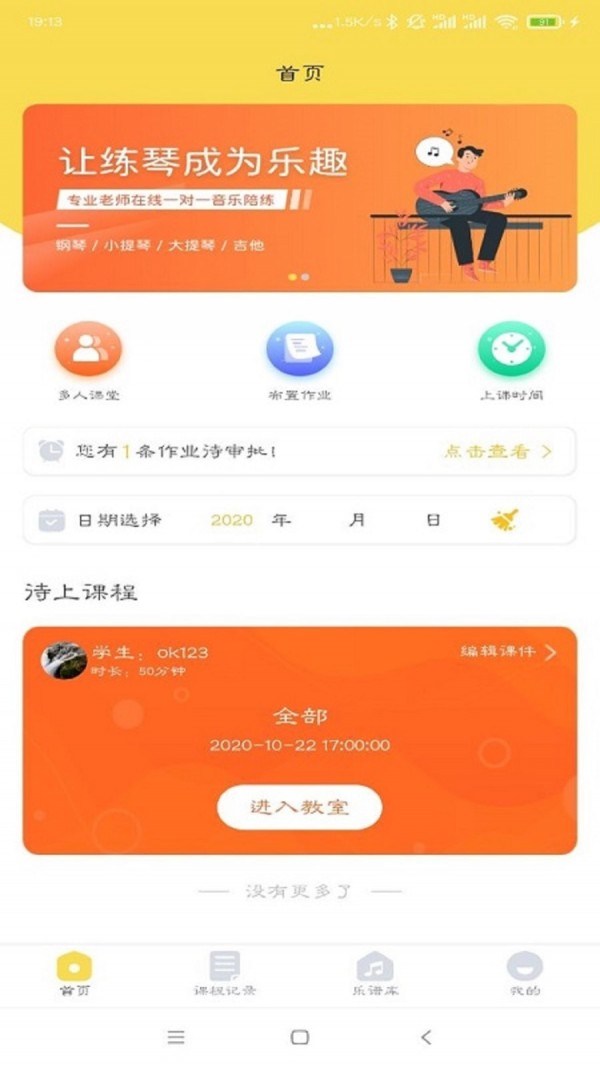Image resolution: width=600 pixels, height=1067 pixels.
Task: Tap 点击查看 to review pending homework
Action: [x=497, y=452]
